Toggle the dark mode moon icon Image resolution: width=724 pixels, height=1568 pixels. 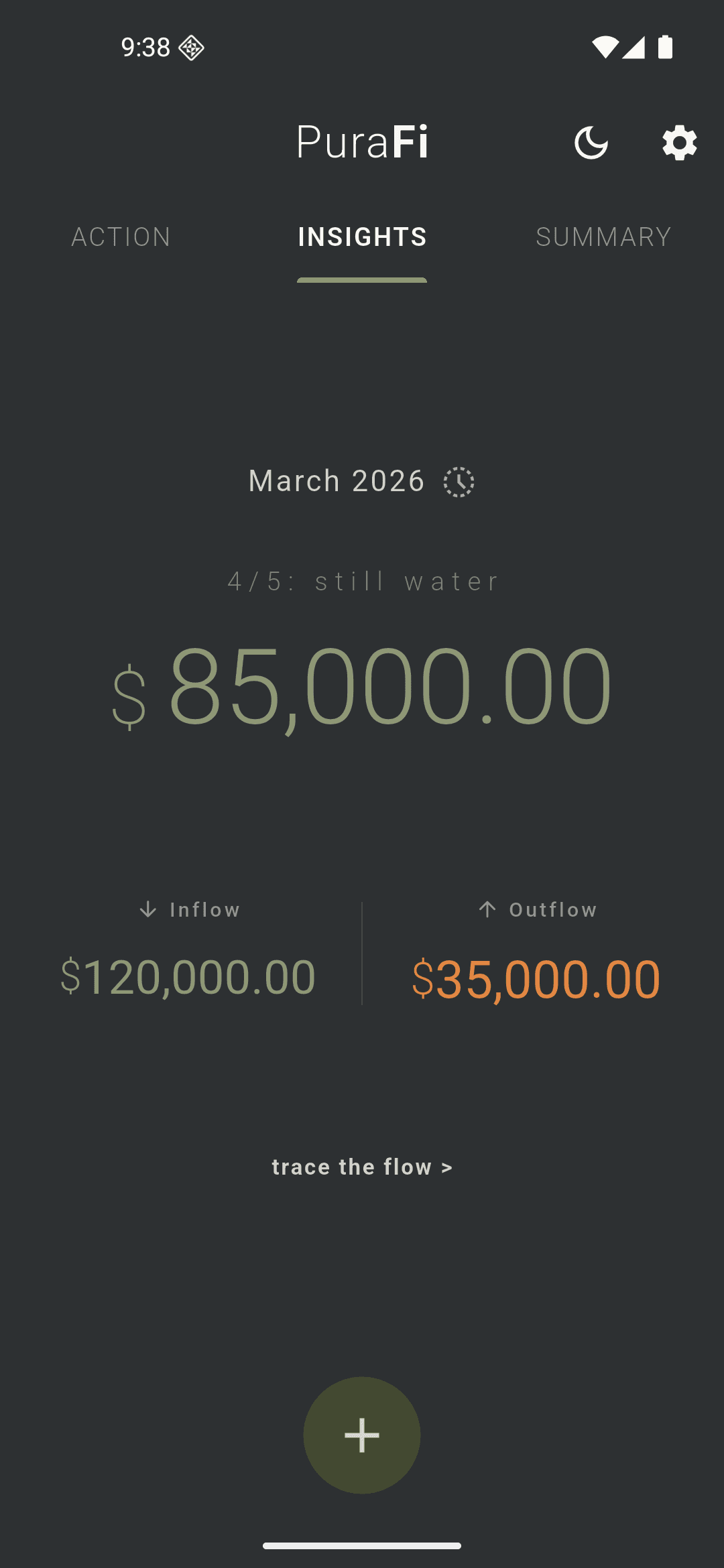coord(591,142)
